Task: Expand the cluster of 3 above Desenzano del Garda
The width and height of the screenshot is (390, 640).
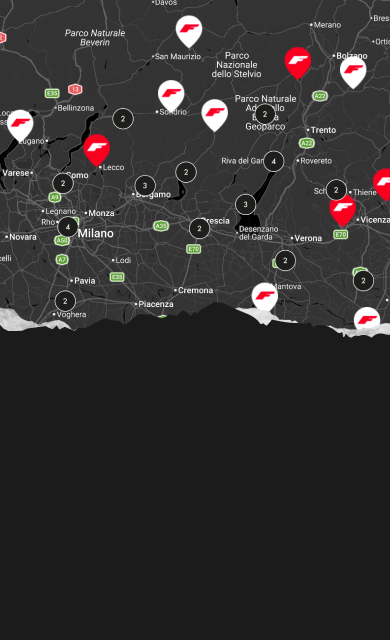Action: 245,204
